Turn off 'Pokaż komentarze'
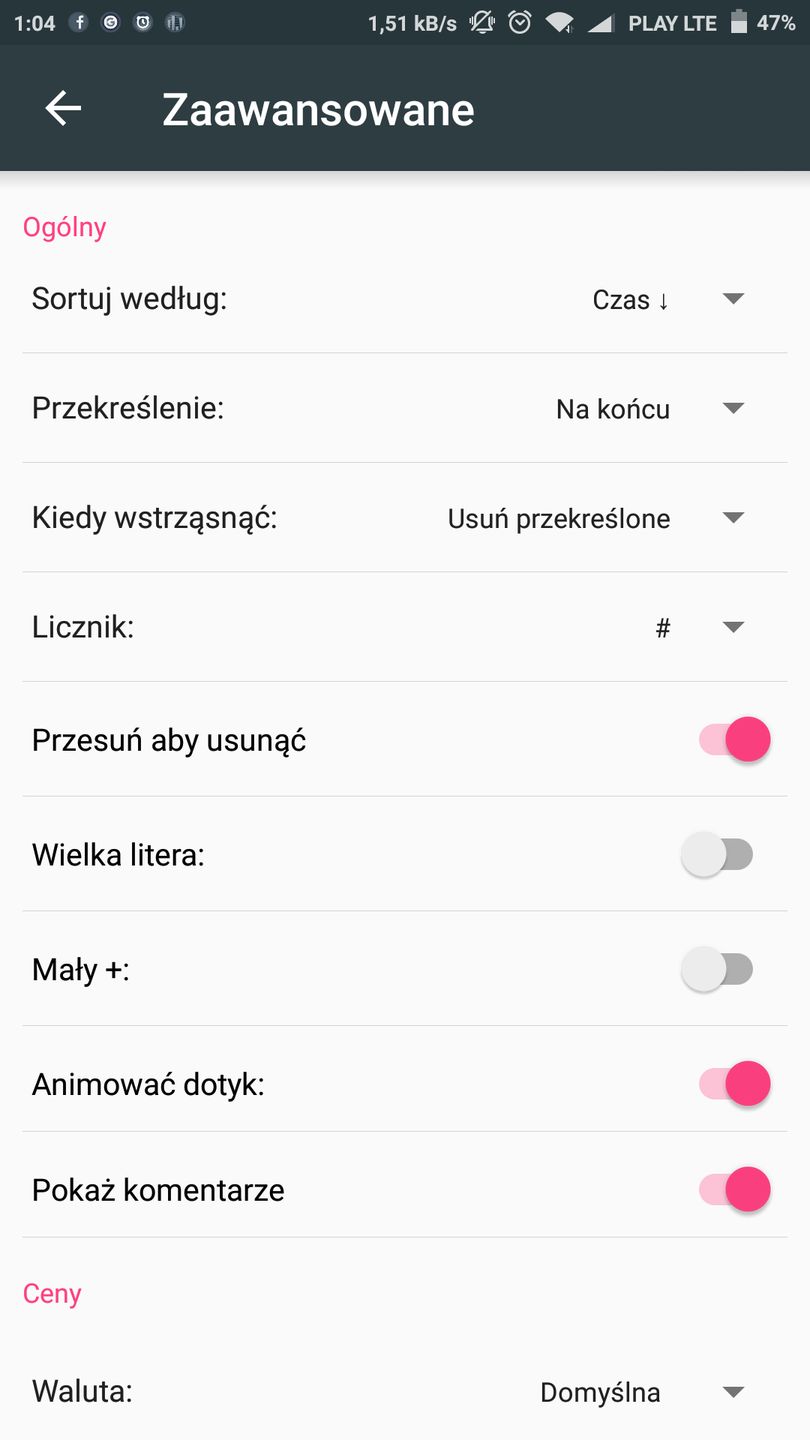Screen dimensions: 810x1440 pos(734,1190)
